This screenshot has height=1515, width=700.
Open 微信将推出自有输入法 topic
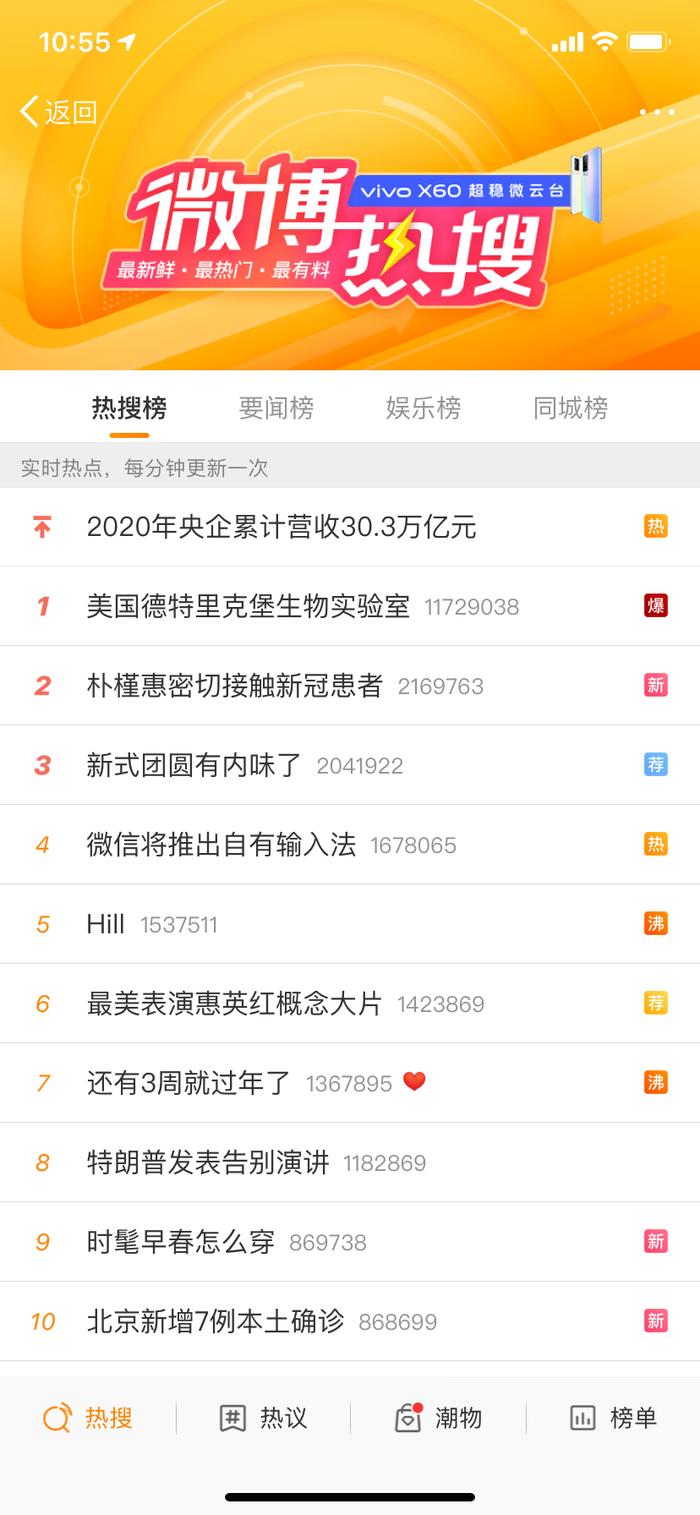click(x=350, y=845)
